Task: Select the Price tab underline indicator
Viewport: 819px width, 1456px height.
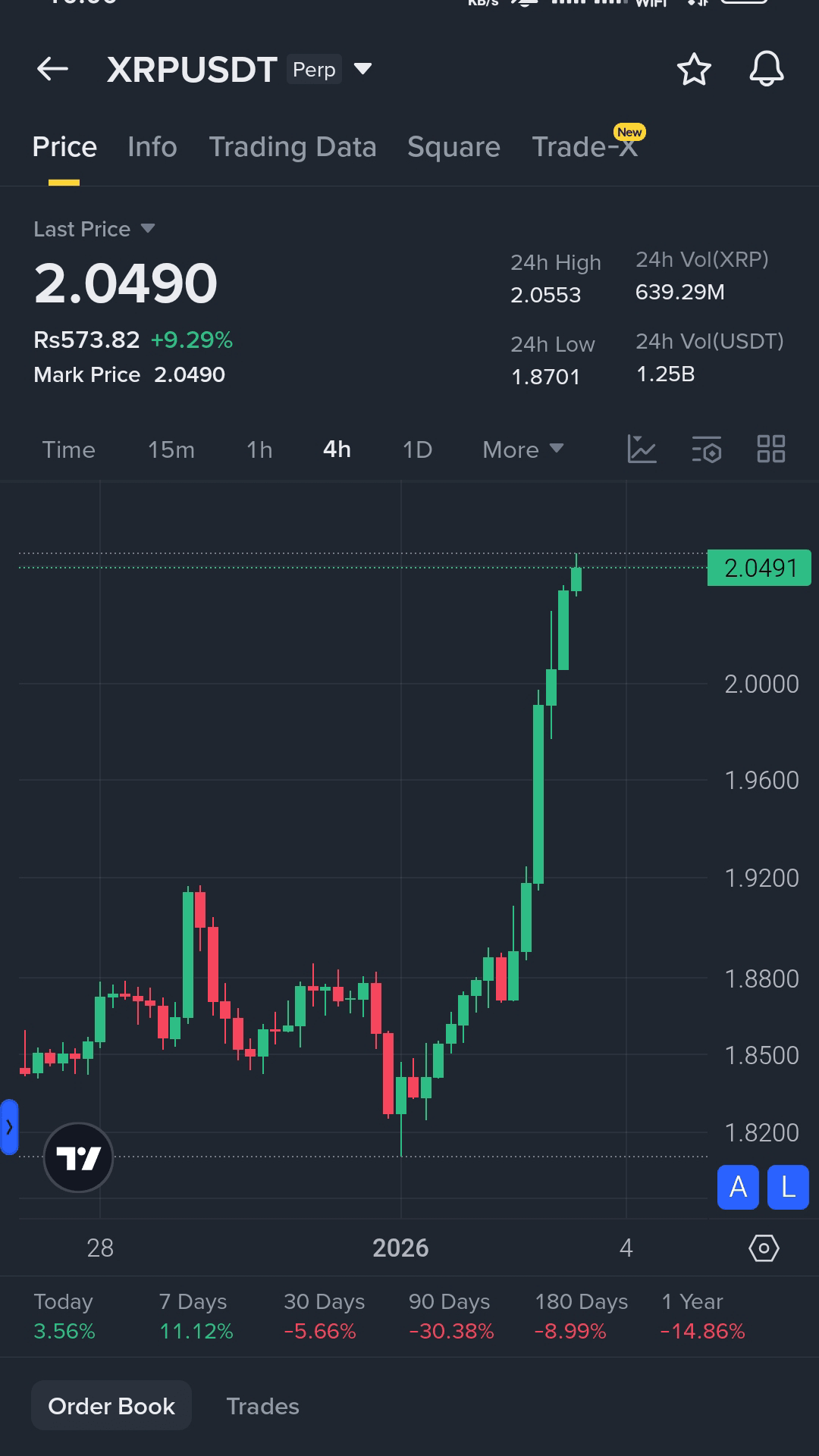Action: click(x=64, y=180)
